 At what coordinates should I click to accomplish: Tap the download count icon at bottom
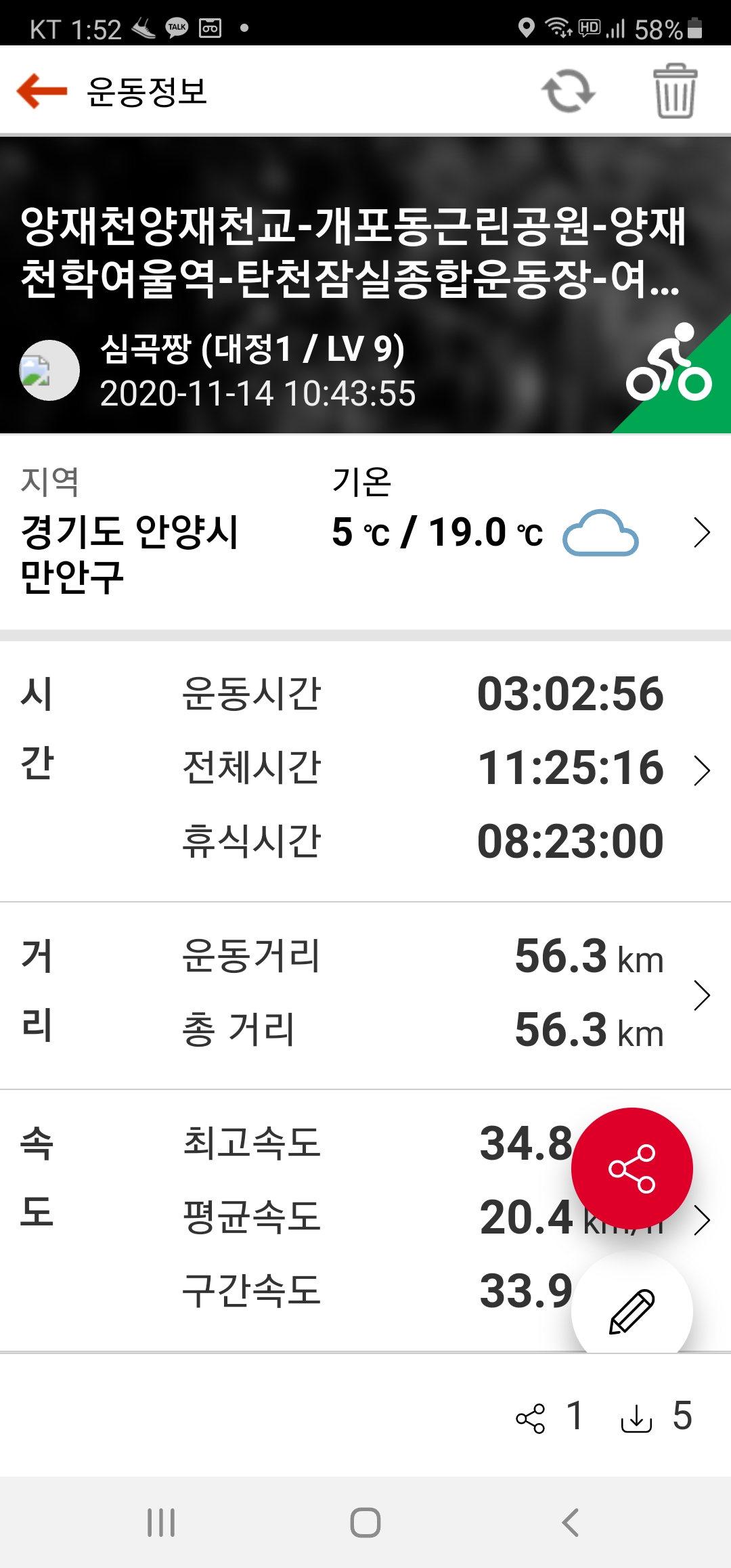coord(636,1418)
